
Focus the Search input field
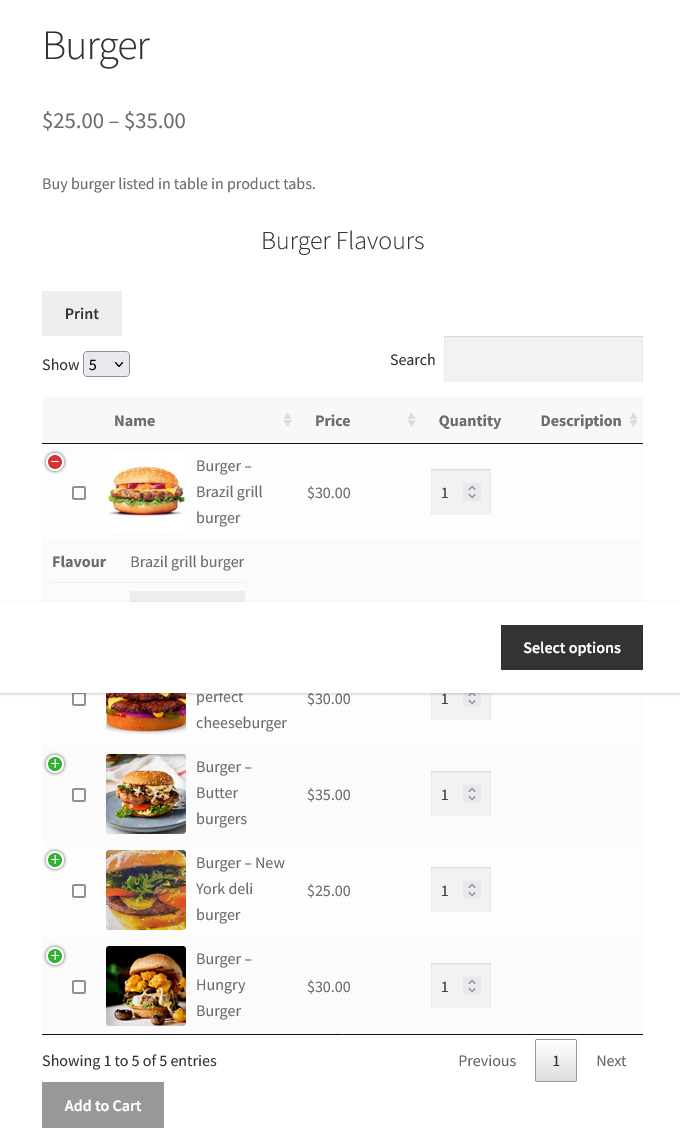click(x=543, y=359)
